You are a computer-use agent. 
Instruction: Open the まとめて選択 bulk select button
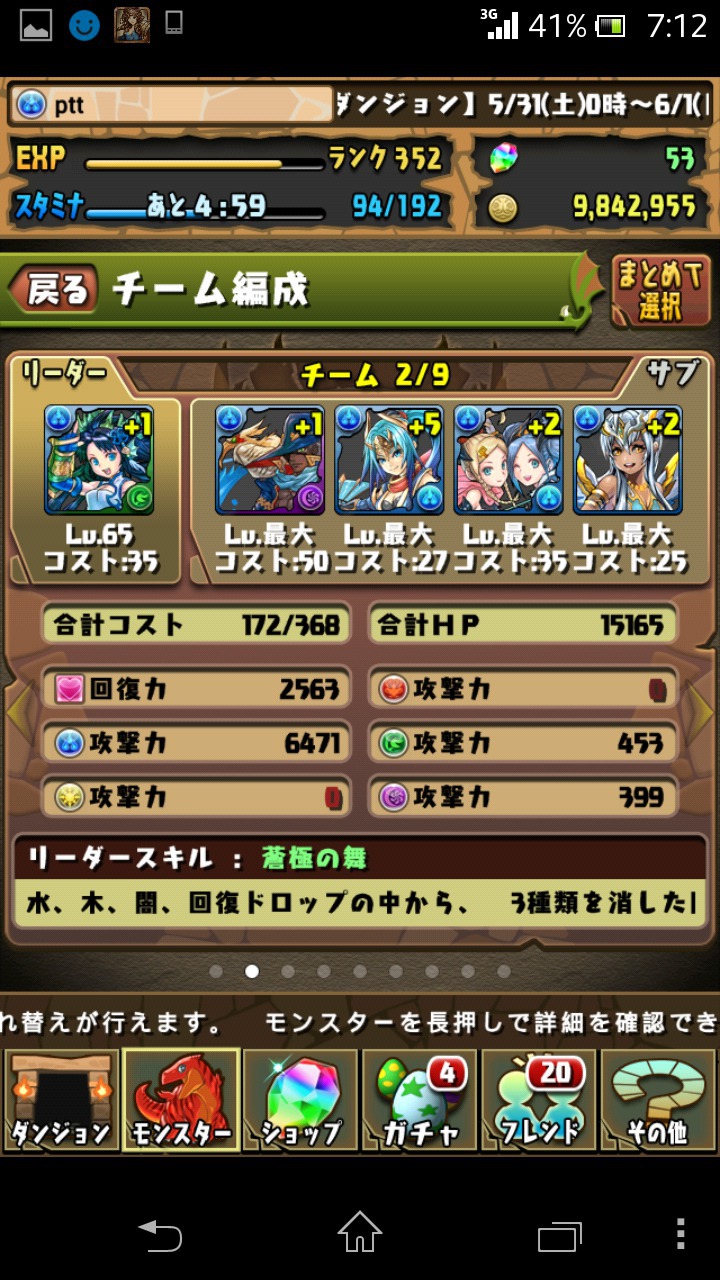coord(660,291)
